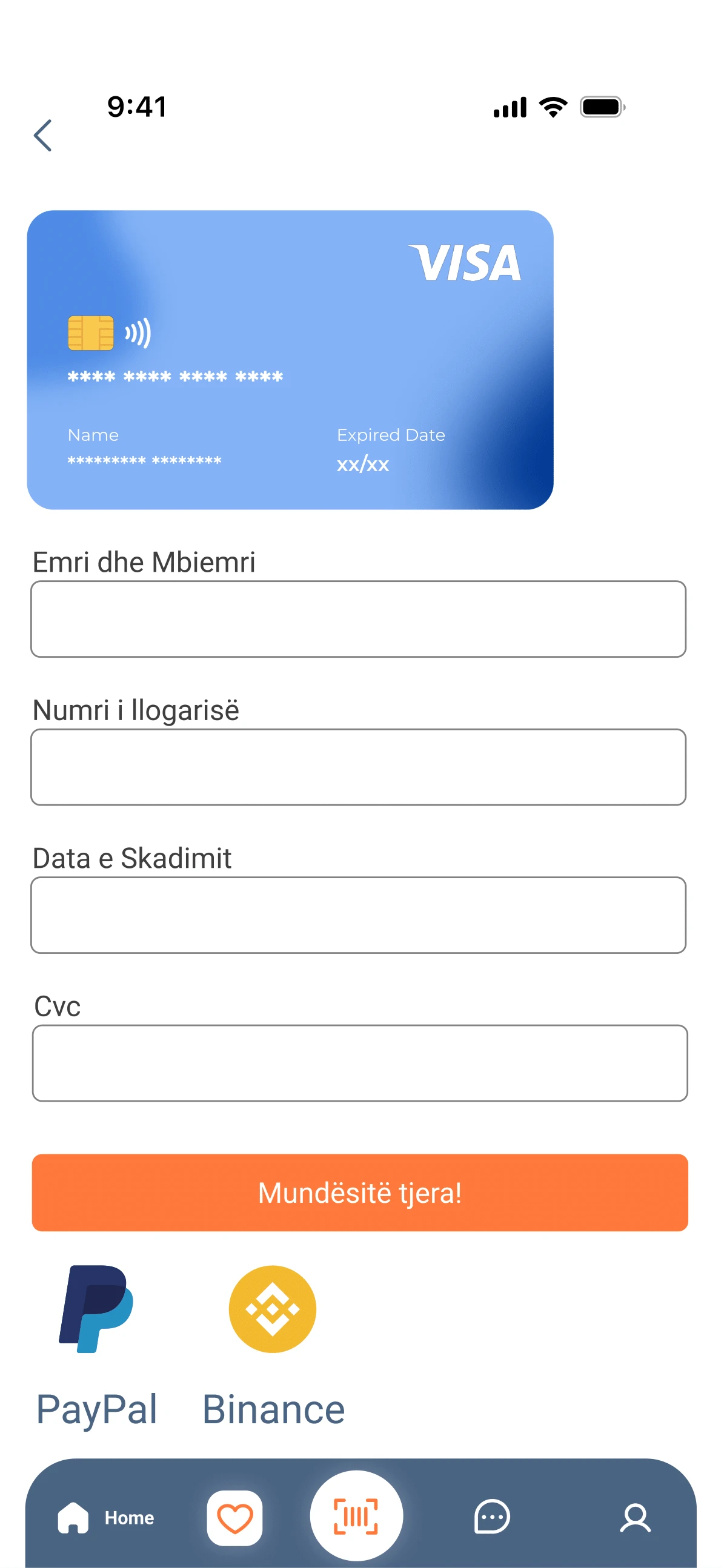Select the Data e Skadimit field
The image size is (724, 1568).
(x=358, y=915)
